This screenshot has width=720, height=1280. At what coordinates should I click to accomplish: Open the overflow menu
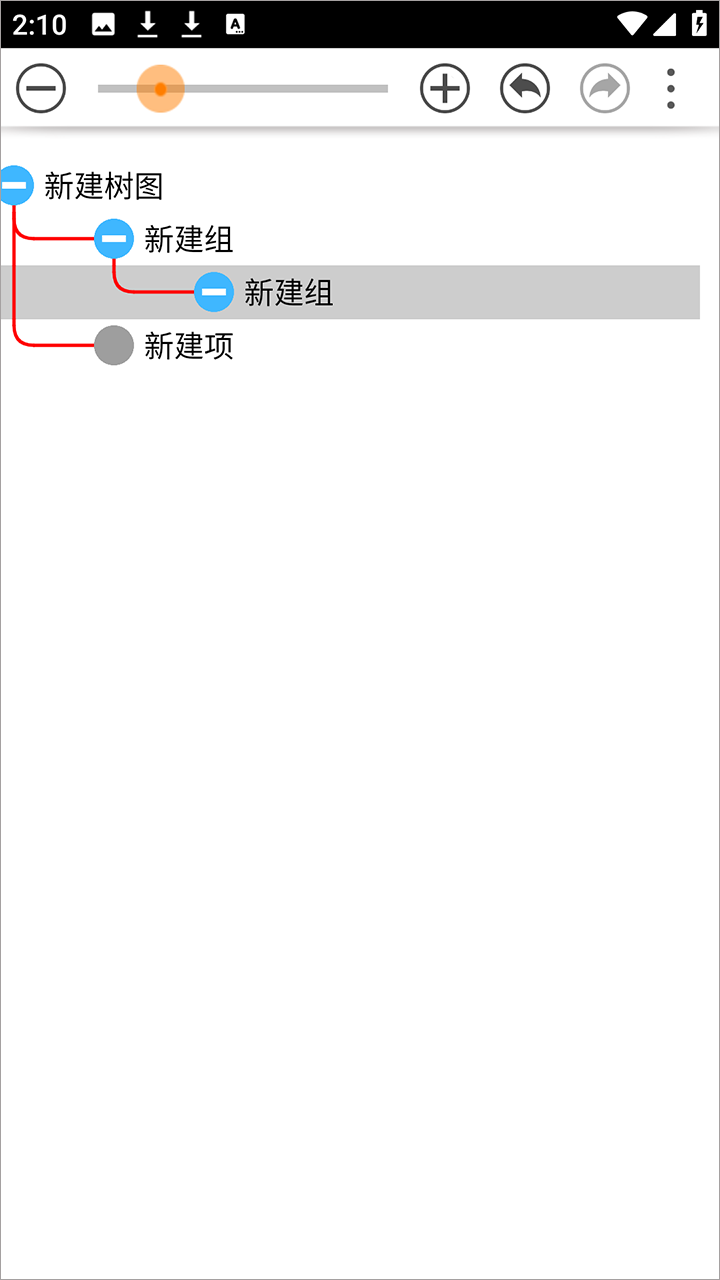(671, 89)
